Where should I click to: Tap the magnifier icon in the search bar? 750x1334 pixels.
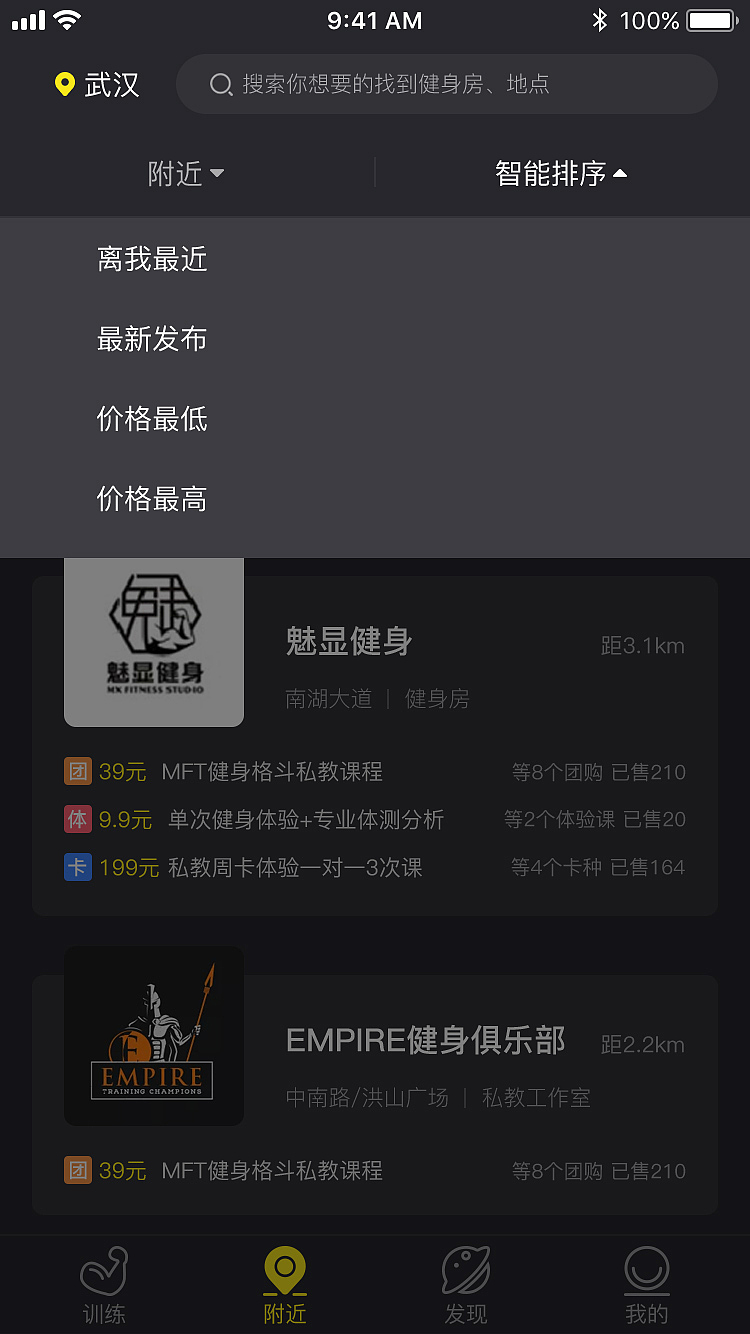[x=221, y=85]
